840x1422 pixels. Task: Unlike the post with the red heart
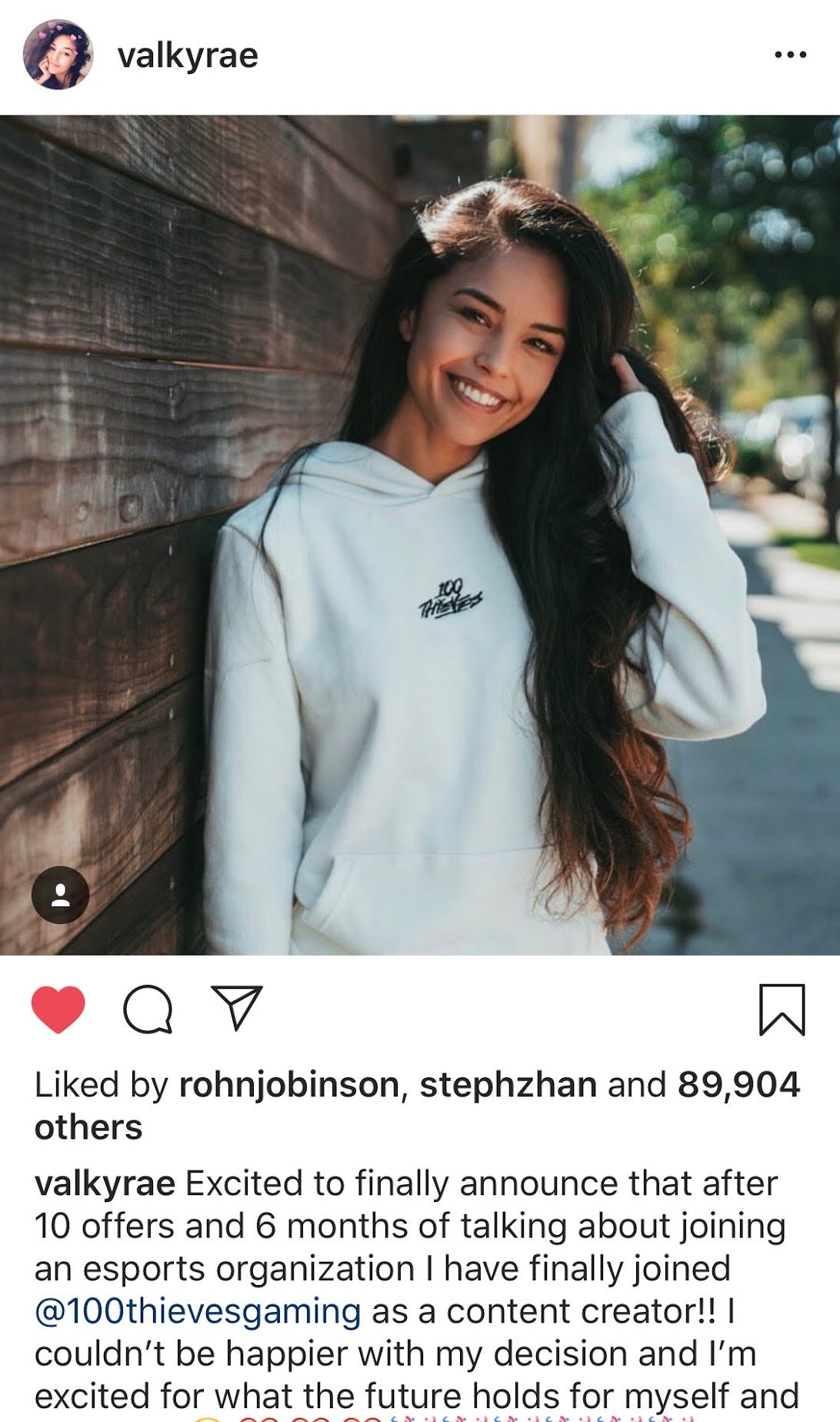(58, 1009)
